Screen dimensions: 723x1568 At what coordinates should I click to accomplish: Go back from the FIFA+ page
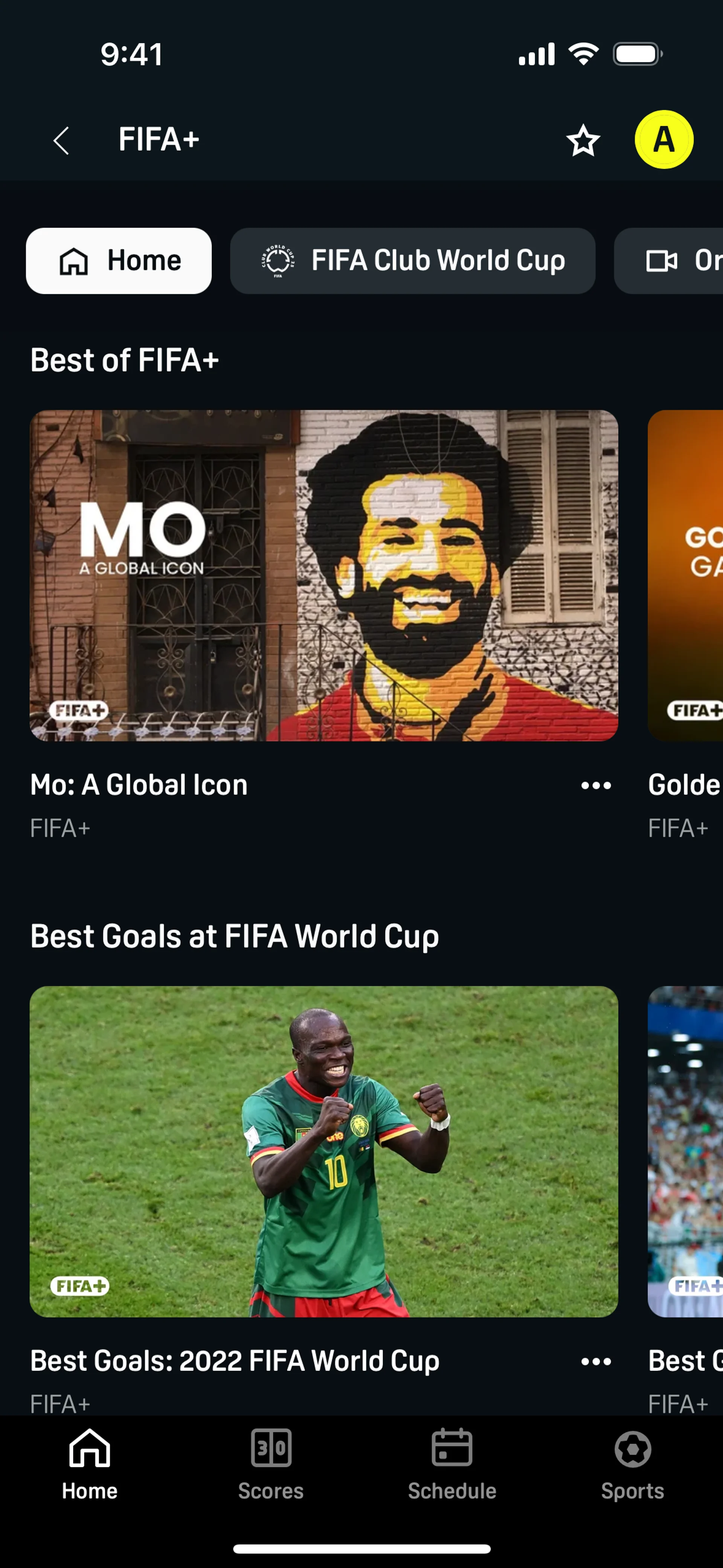61,141
